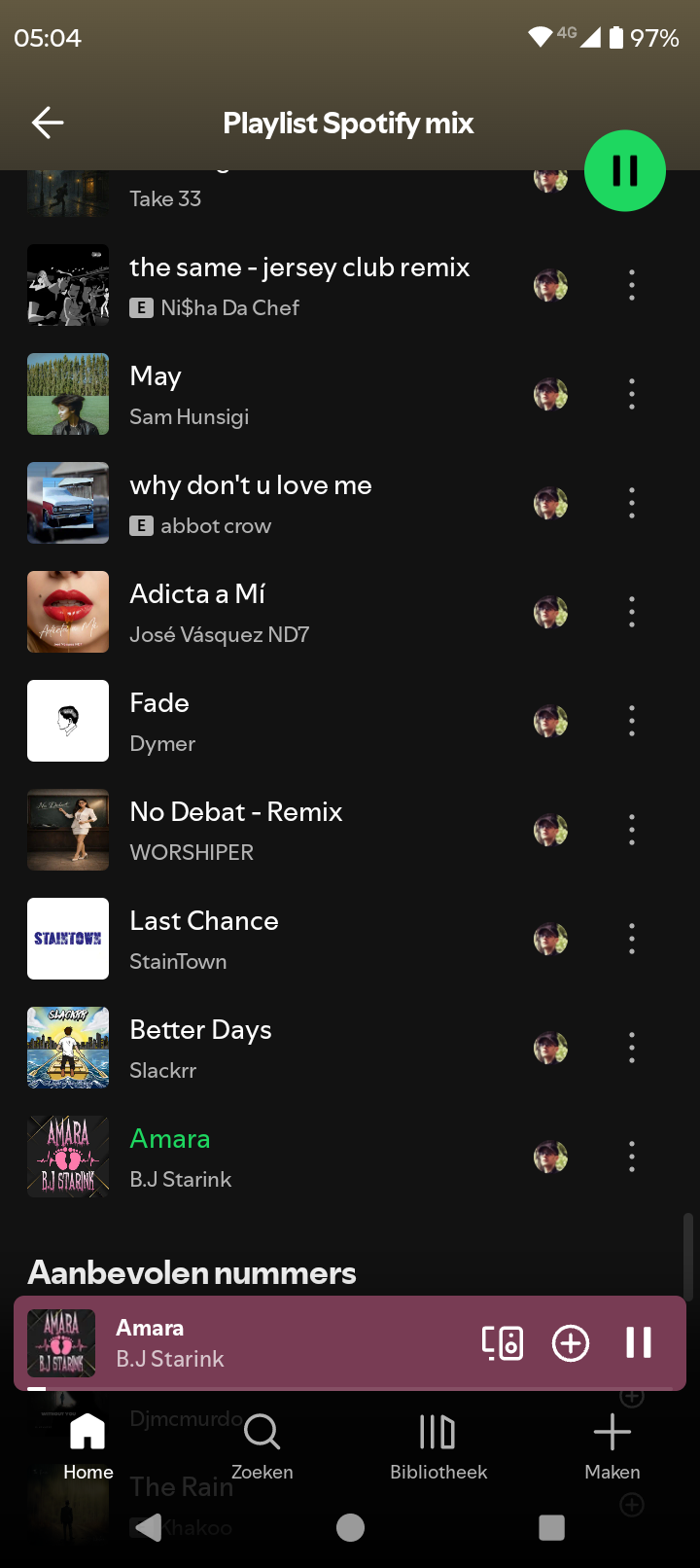Go back from the playlist
The image size is (700, 1568).
48,123
